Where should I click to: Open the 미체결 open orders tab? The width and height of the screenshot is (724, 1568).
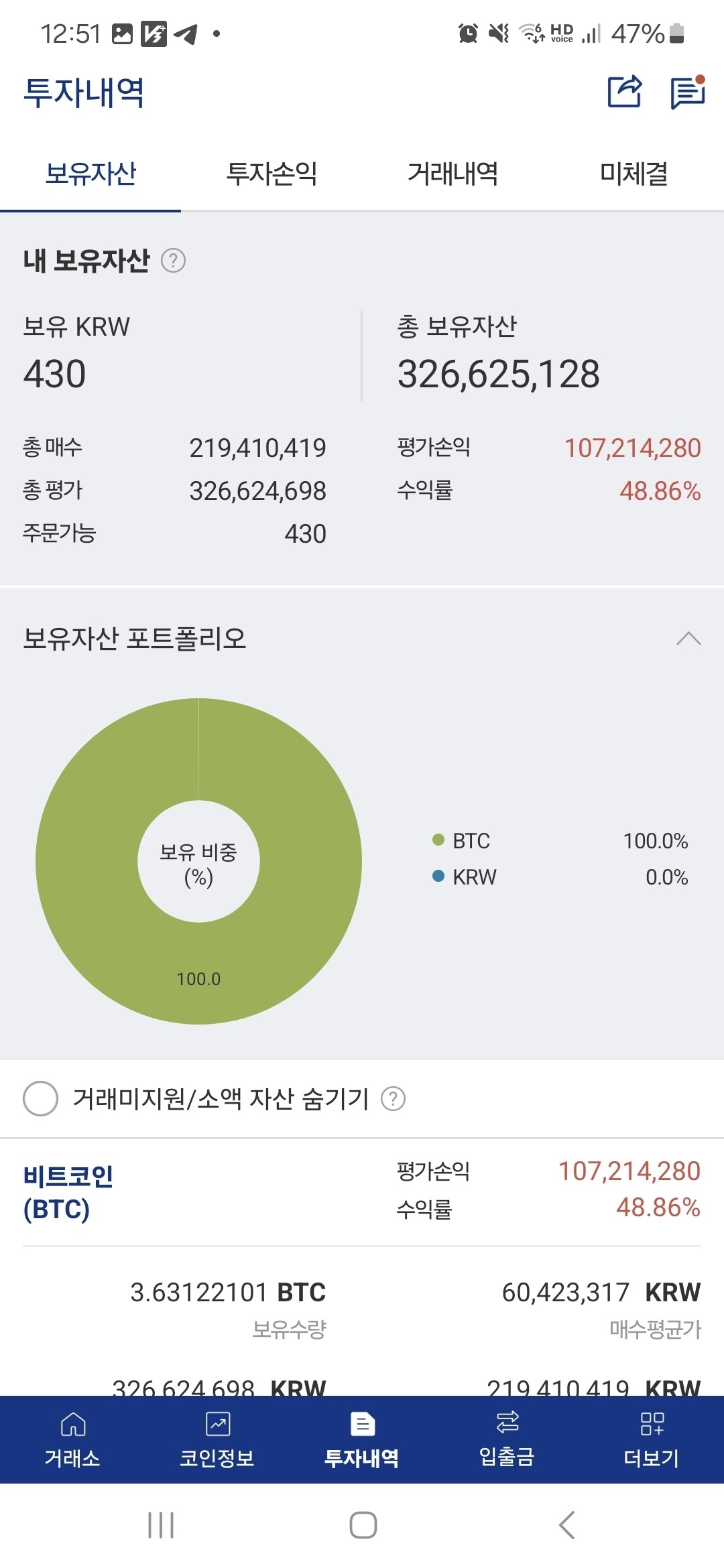(x=633, y=174)
